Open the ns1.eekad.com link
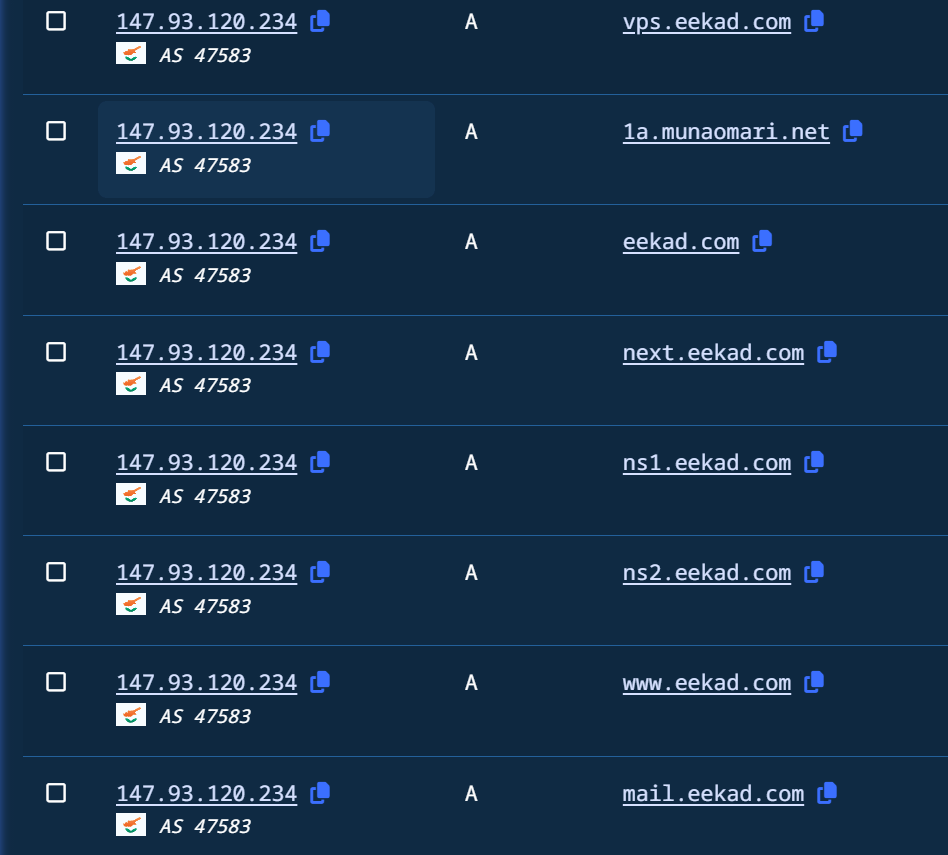 [x=707, y=463]
